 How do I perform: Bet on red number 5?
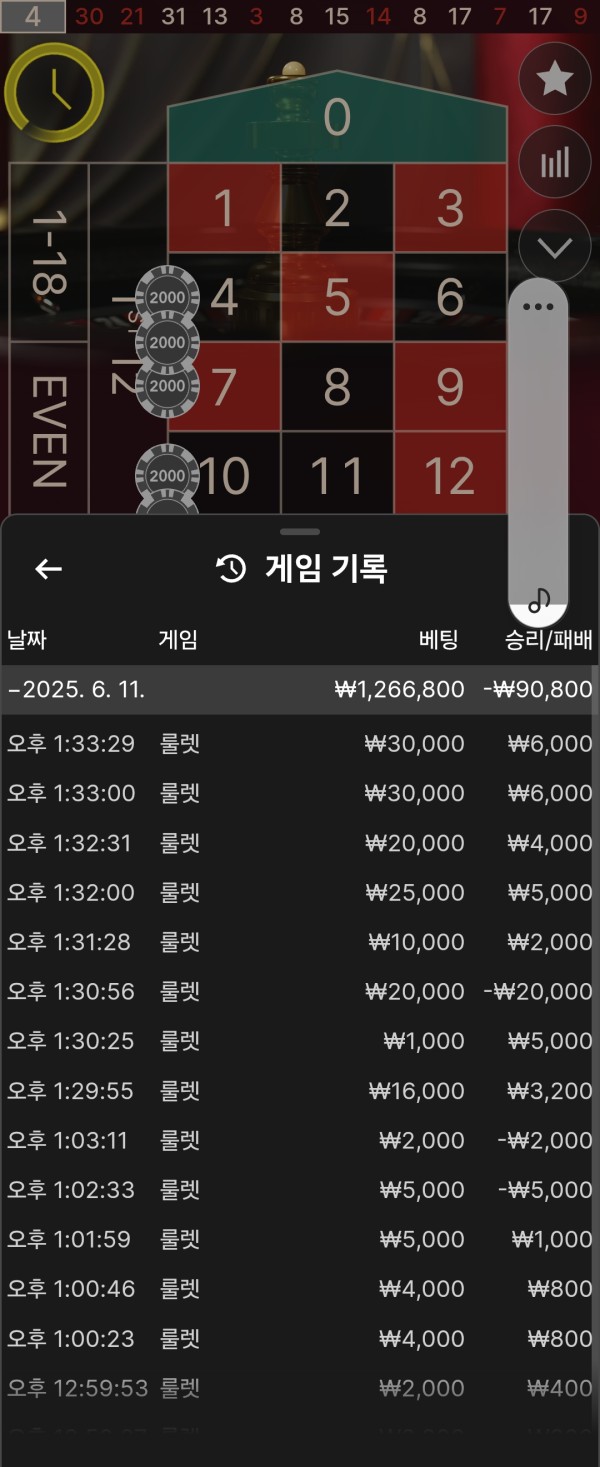(x=337, y=297)
